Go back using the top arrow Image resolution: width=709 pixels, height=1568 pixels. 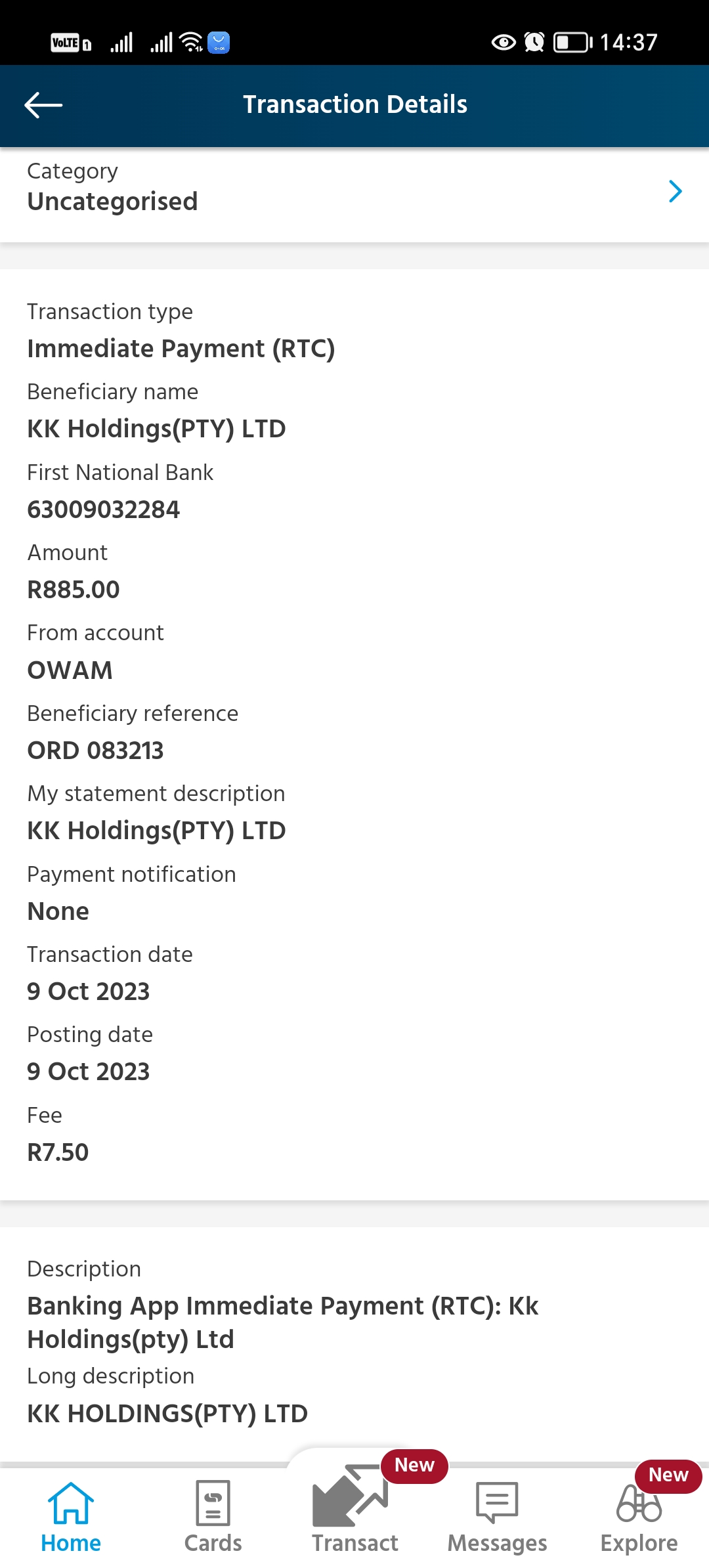tap(43, 105)
